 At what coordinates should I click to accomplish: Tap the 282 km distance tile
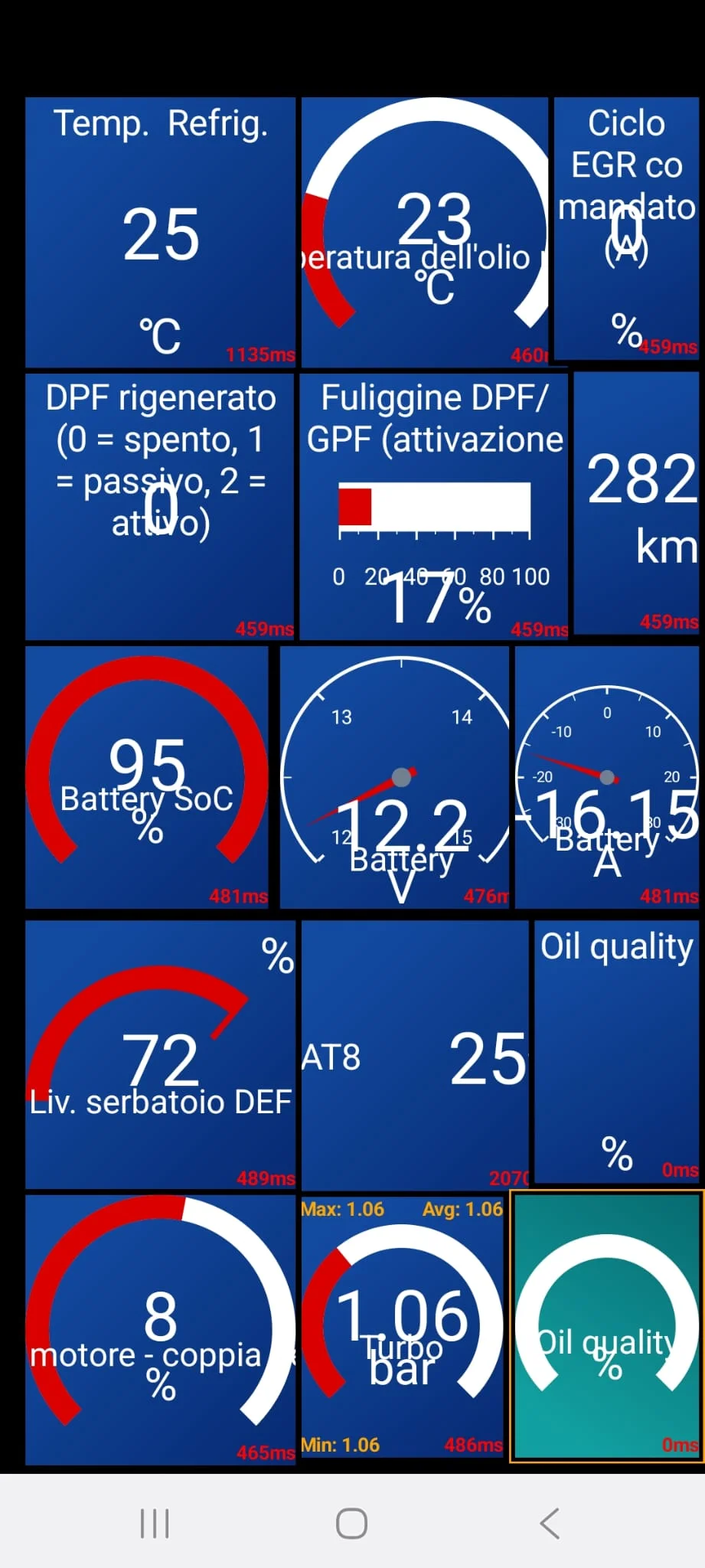(x=637, y=504)
